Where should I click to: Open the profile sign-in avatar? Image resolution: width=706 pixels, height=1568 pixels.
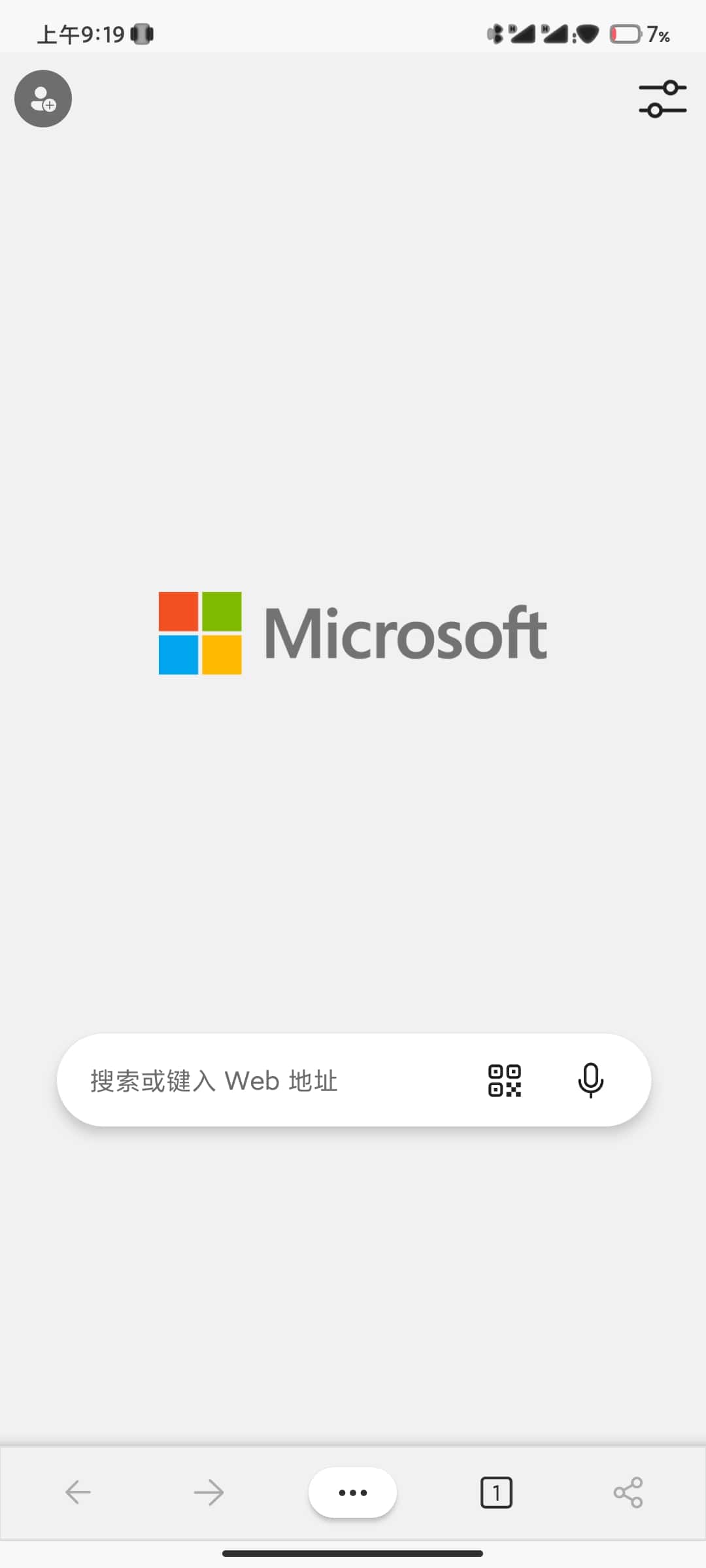[x=43, y=99]
